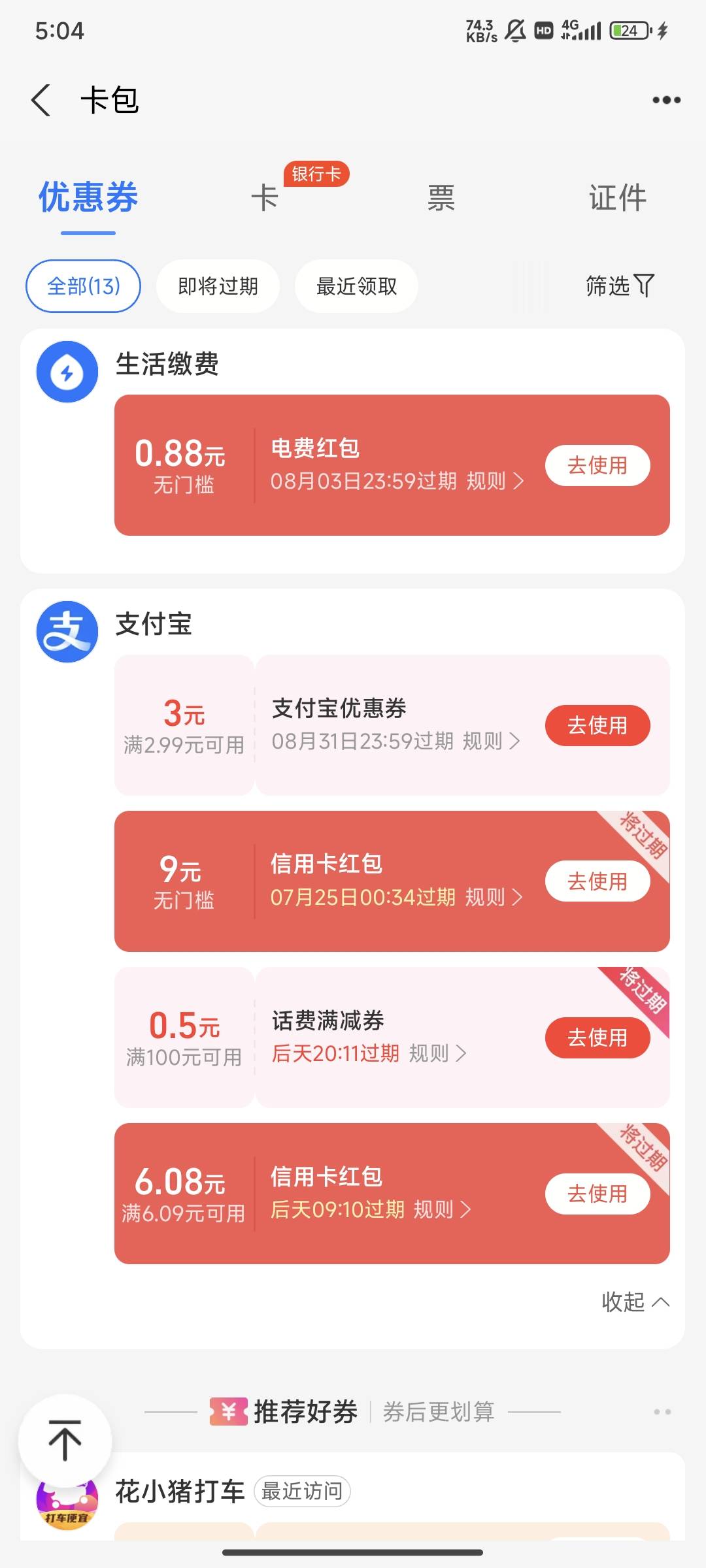Use the 支付宝优惠券 3元 coupon
This screenshot has height=1568, width=706.
point(597,725)
